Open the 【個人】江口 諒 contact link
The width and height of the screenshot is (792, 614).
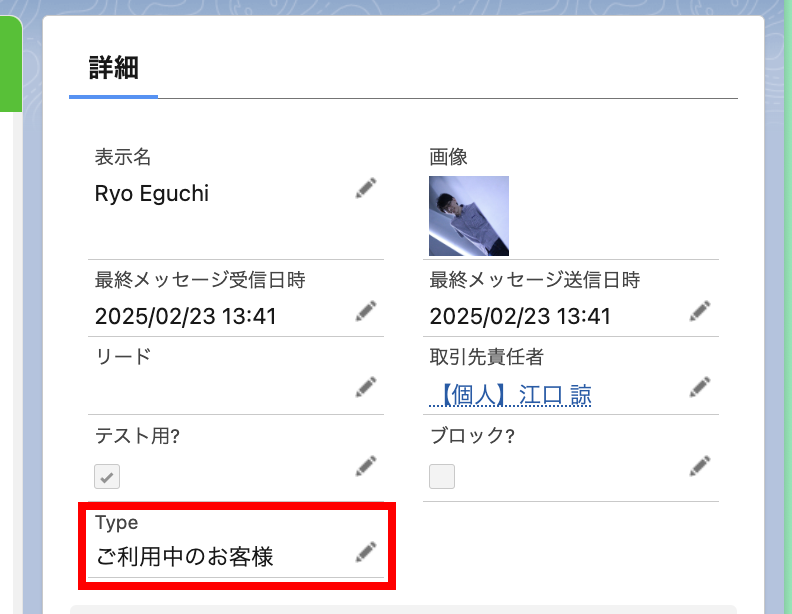click(x=510, y=396)
